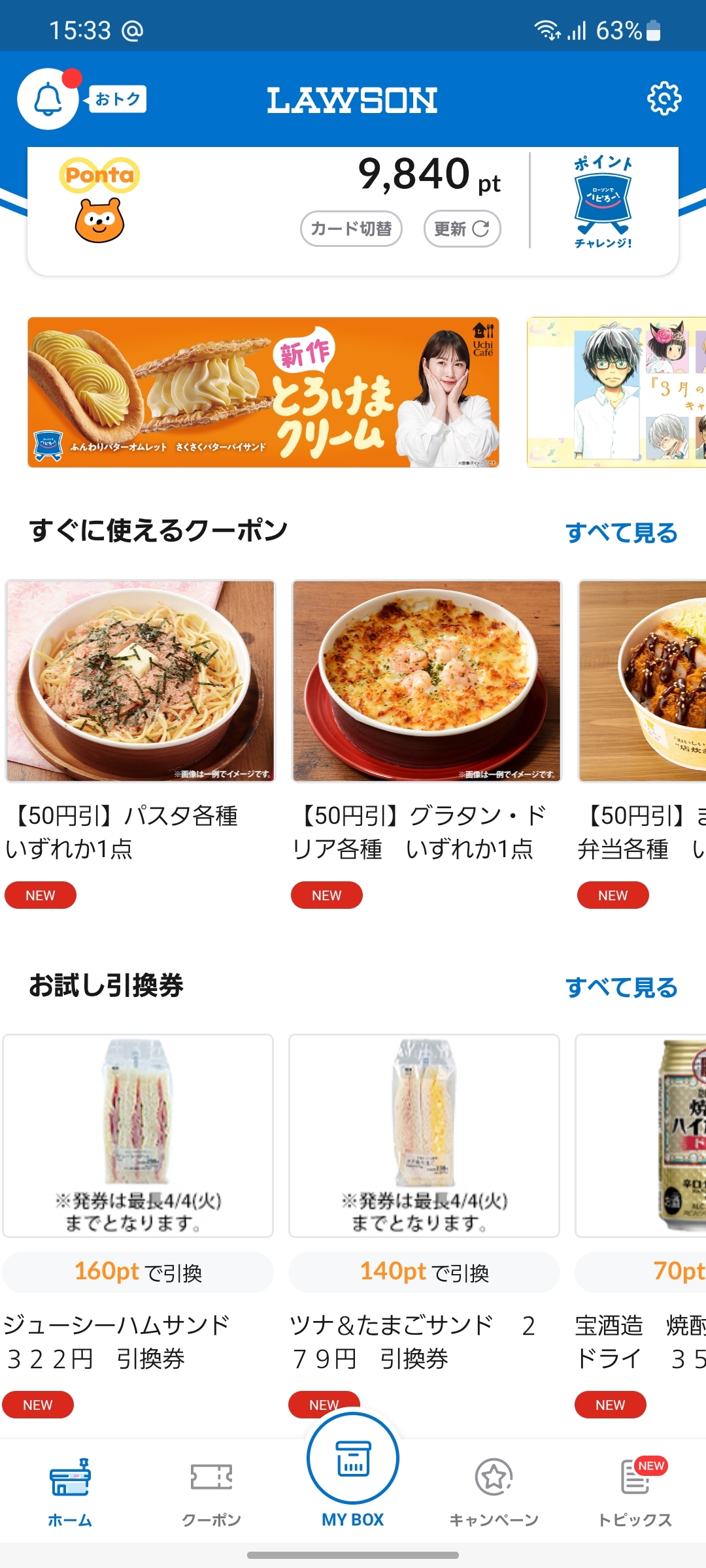Open settings via the gear icon
This screenshot has height=1568, width=706.
click(664, 99)
